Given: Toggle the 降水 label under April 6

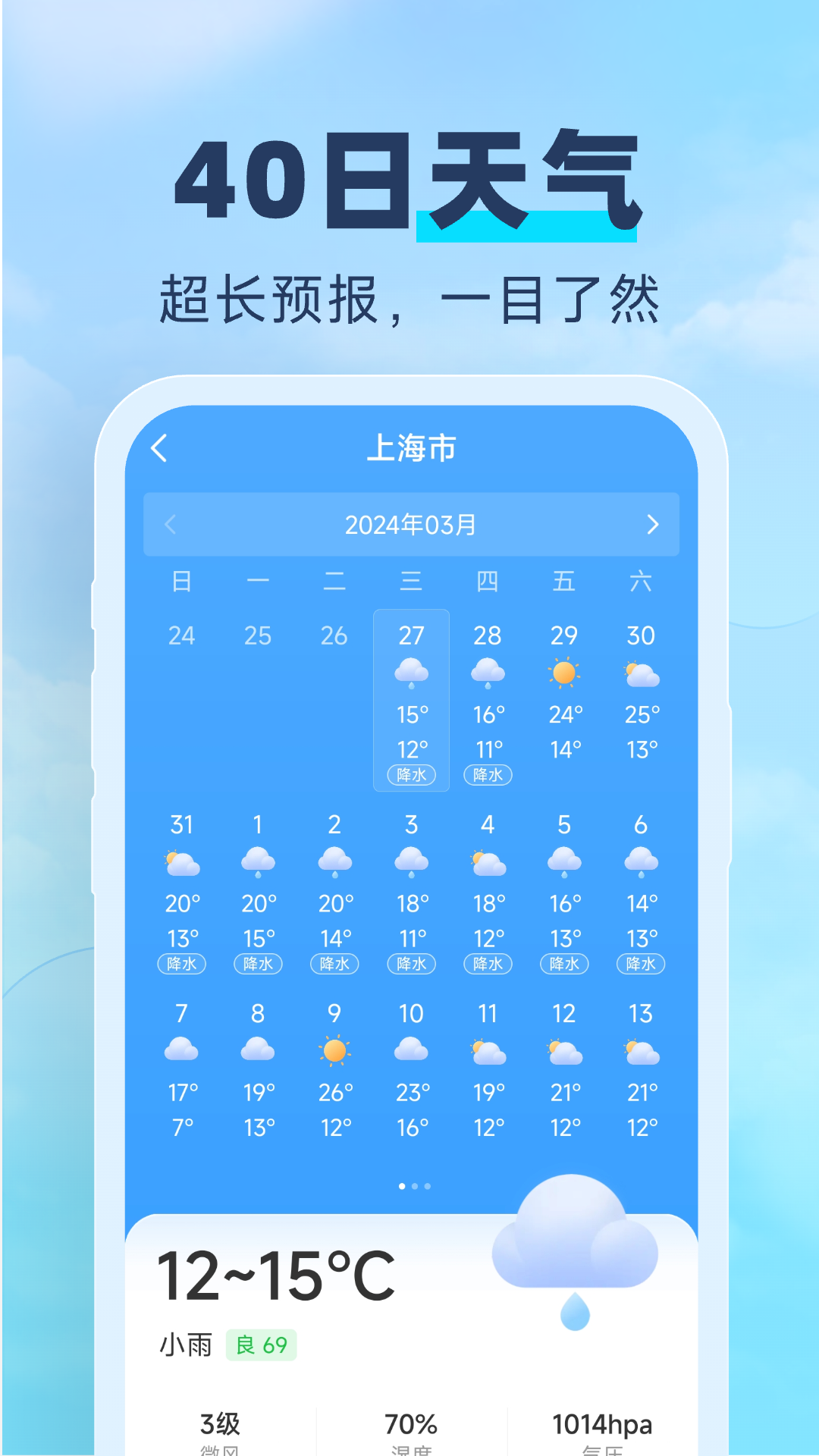Looking at the screenshot, I should [641, 964].
